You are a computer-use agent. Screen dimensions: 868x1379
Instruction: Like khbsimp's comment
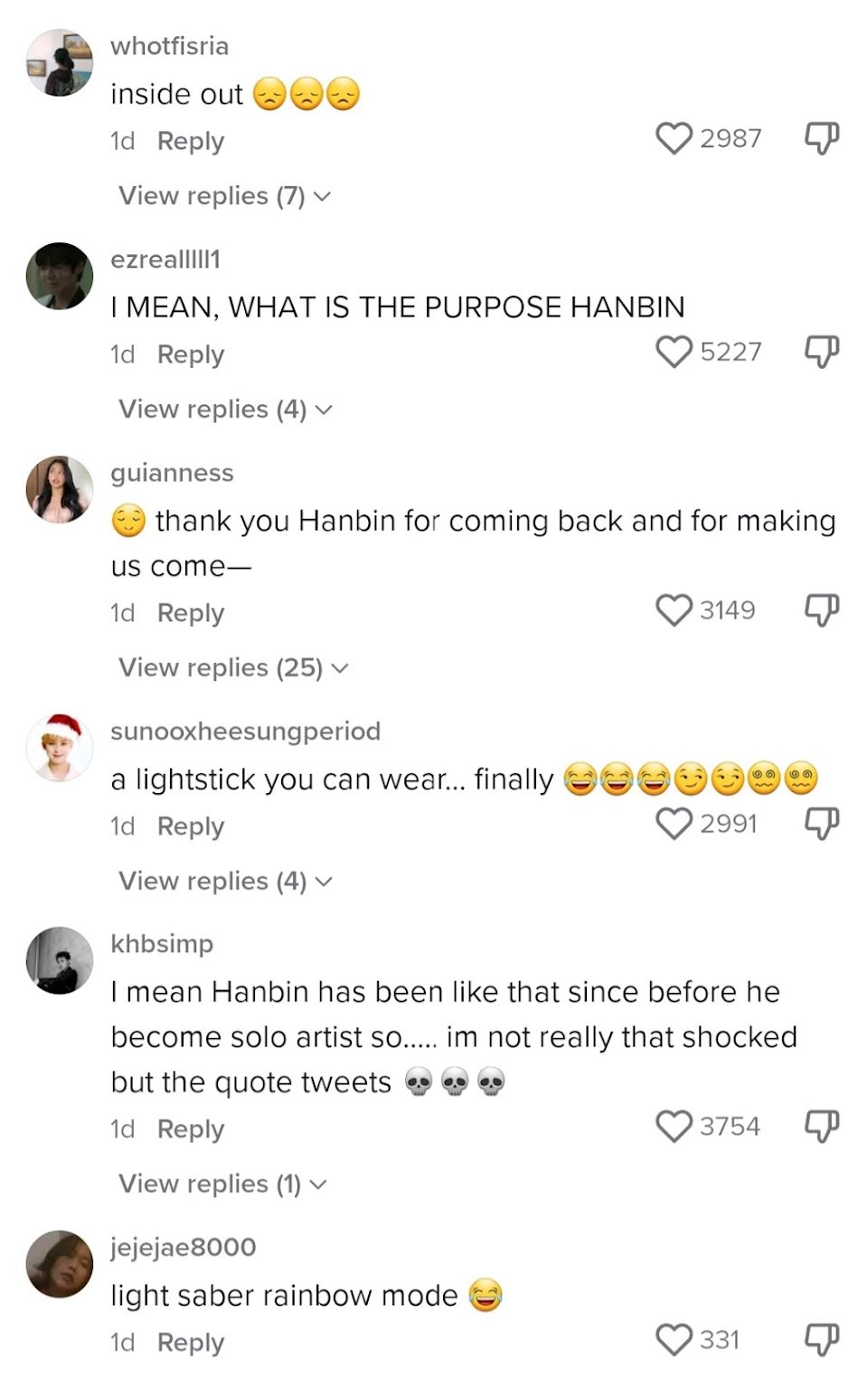[674, 1127]
